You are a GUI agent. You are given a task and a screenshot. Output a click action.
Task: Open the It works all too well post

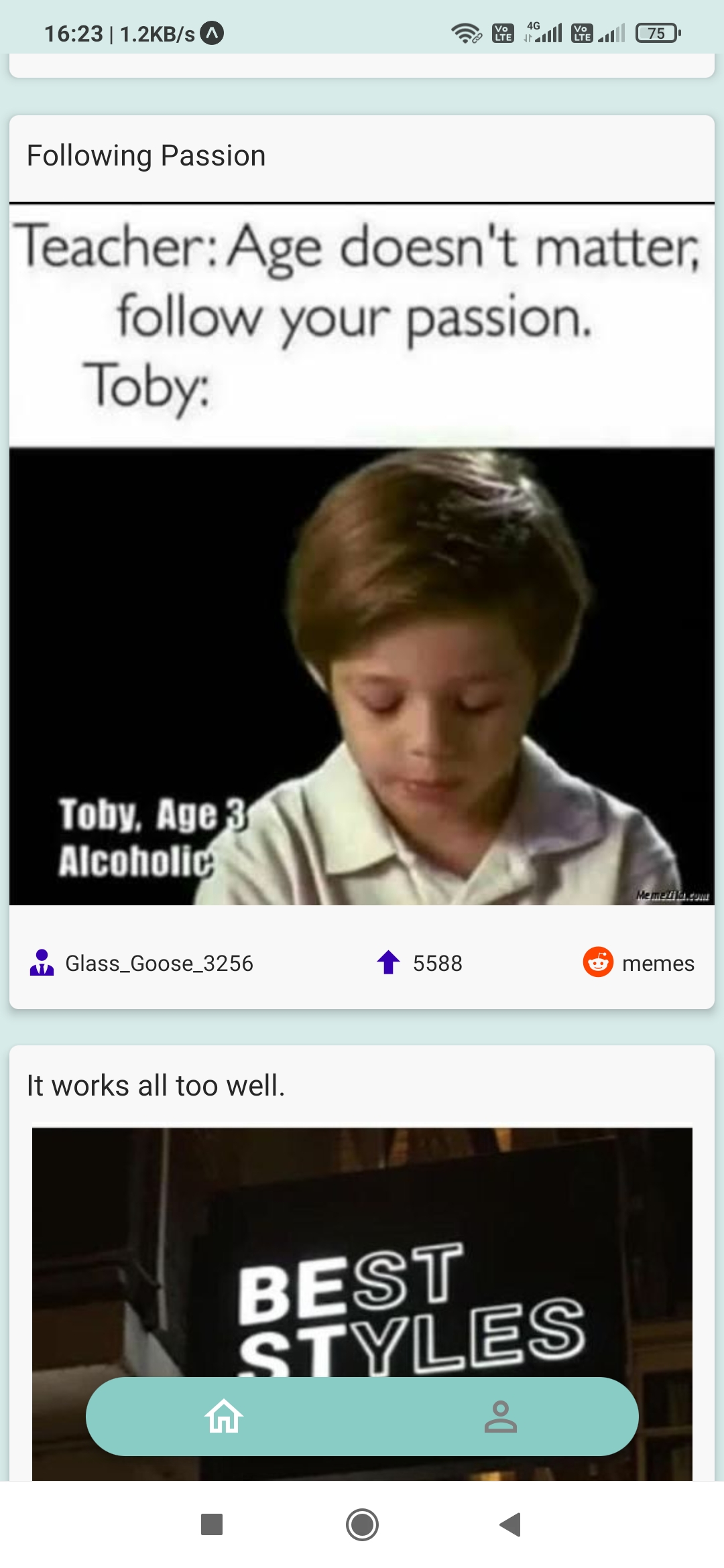tap(362, 1263)
